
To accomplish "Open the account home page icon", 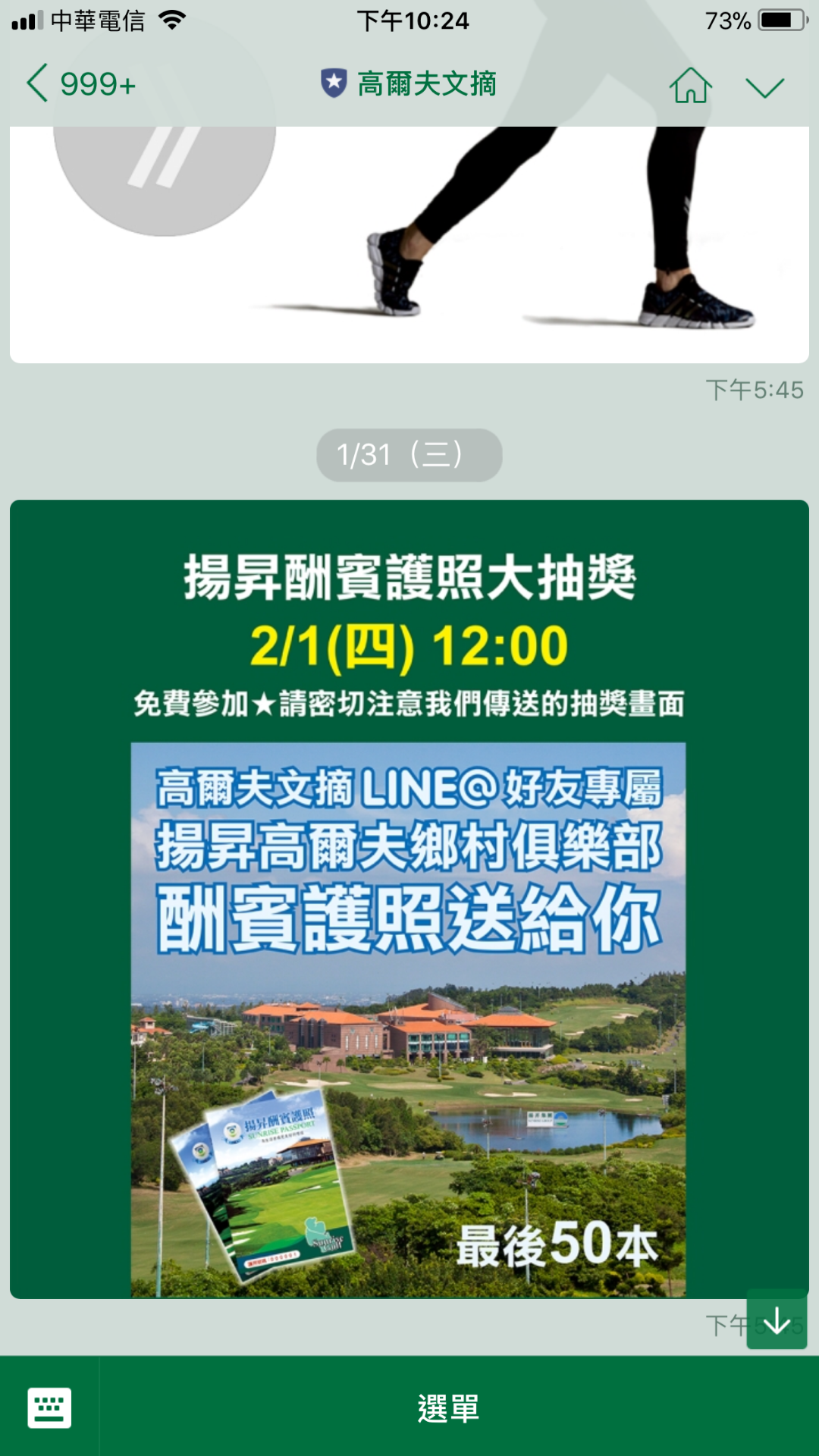I will point(690,85).
